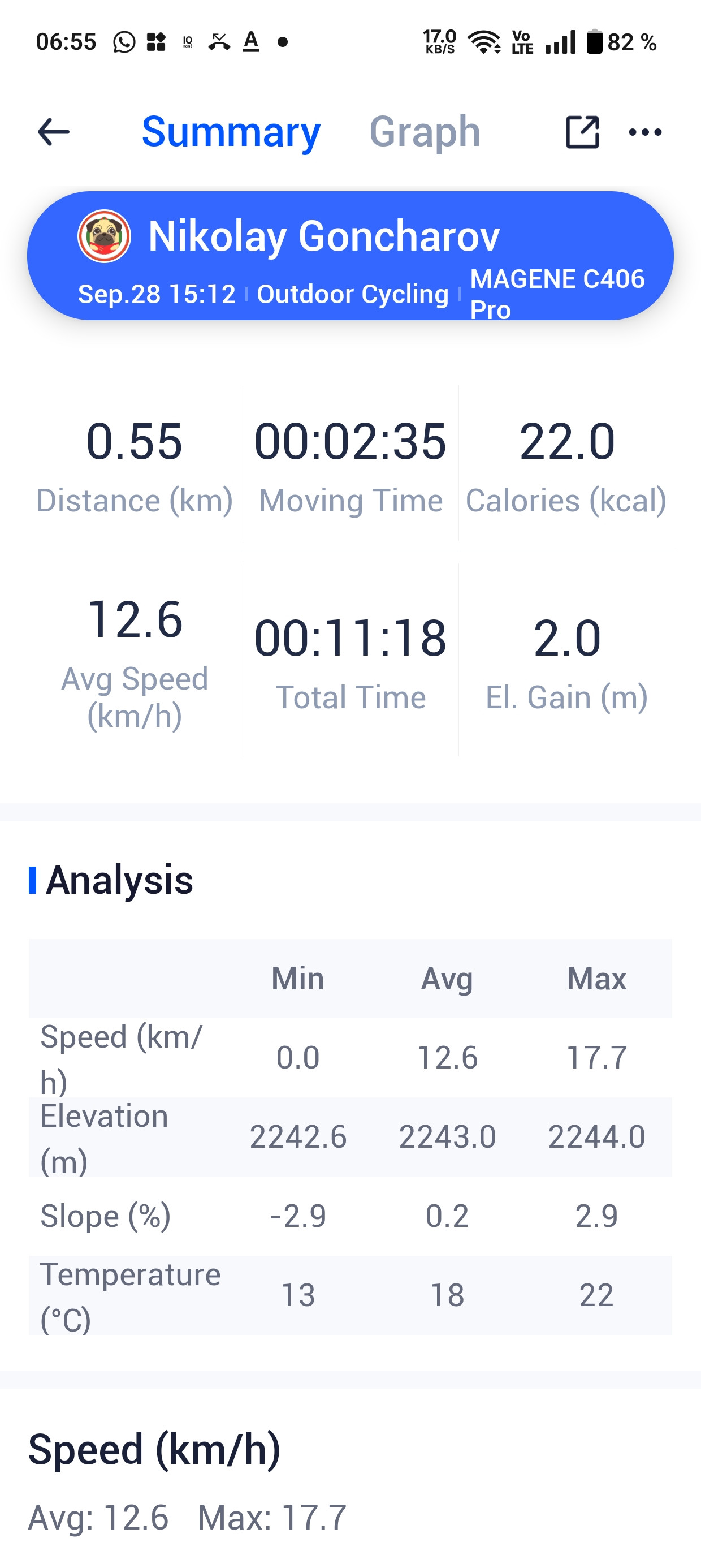The width and height of the screenshot is (701, 1568).
Task: Select the Summary tab
Action: tap(231, 131)
